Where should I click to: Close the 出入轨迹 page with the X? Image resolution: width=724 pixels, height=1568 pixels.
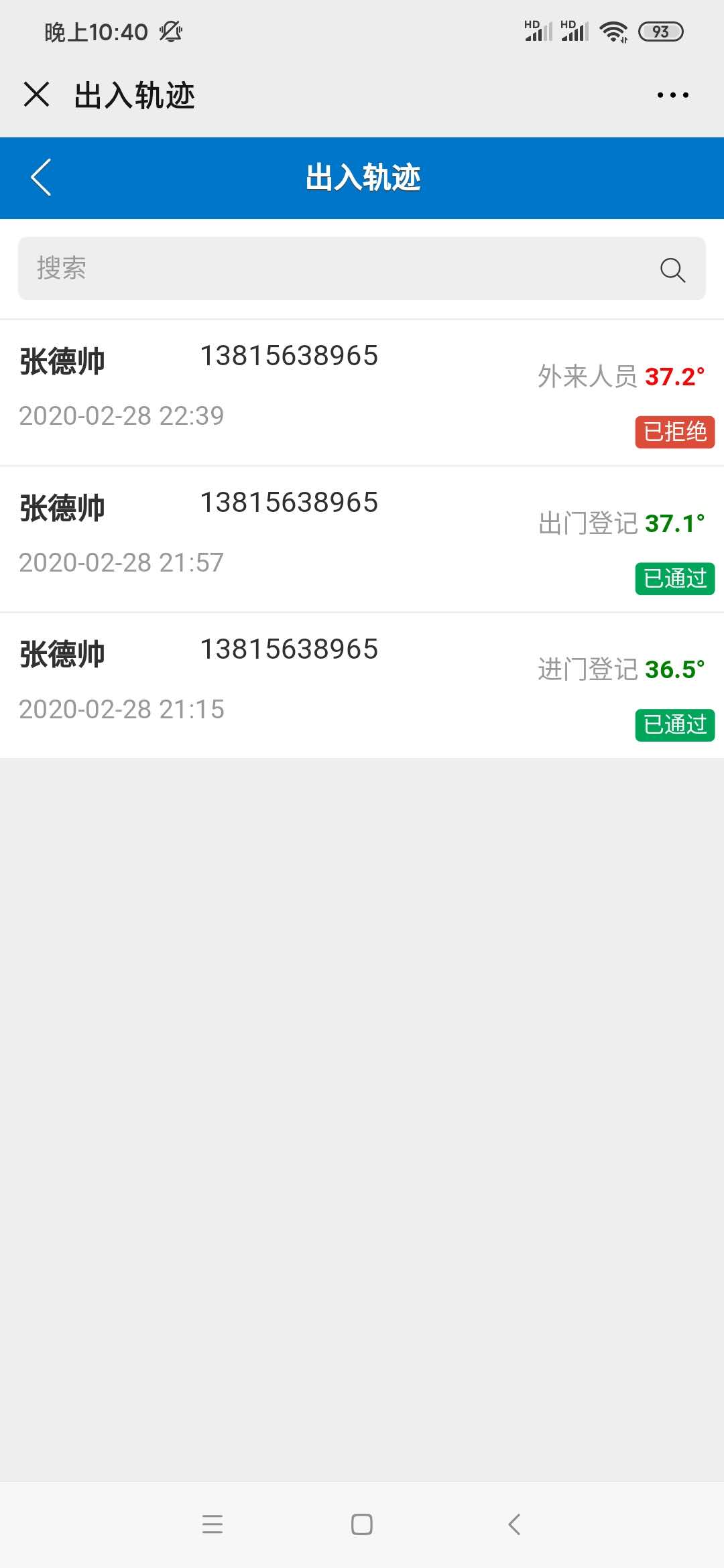[x=36, y=94]
